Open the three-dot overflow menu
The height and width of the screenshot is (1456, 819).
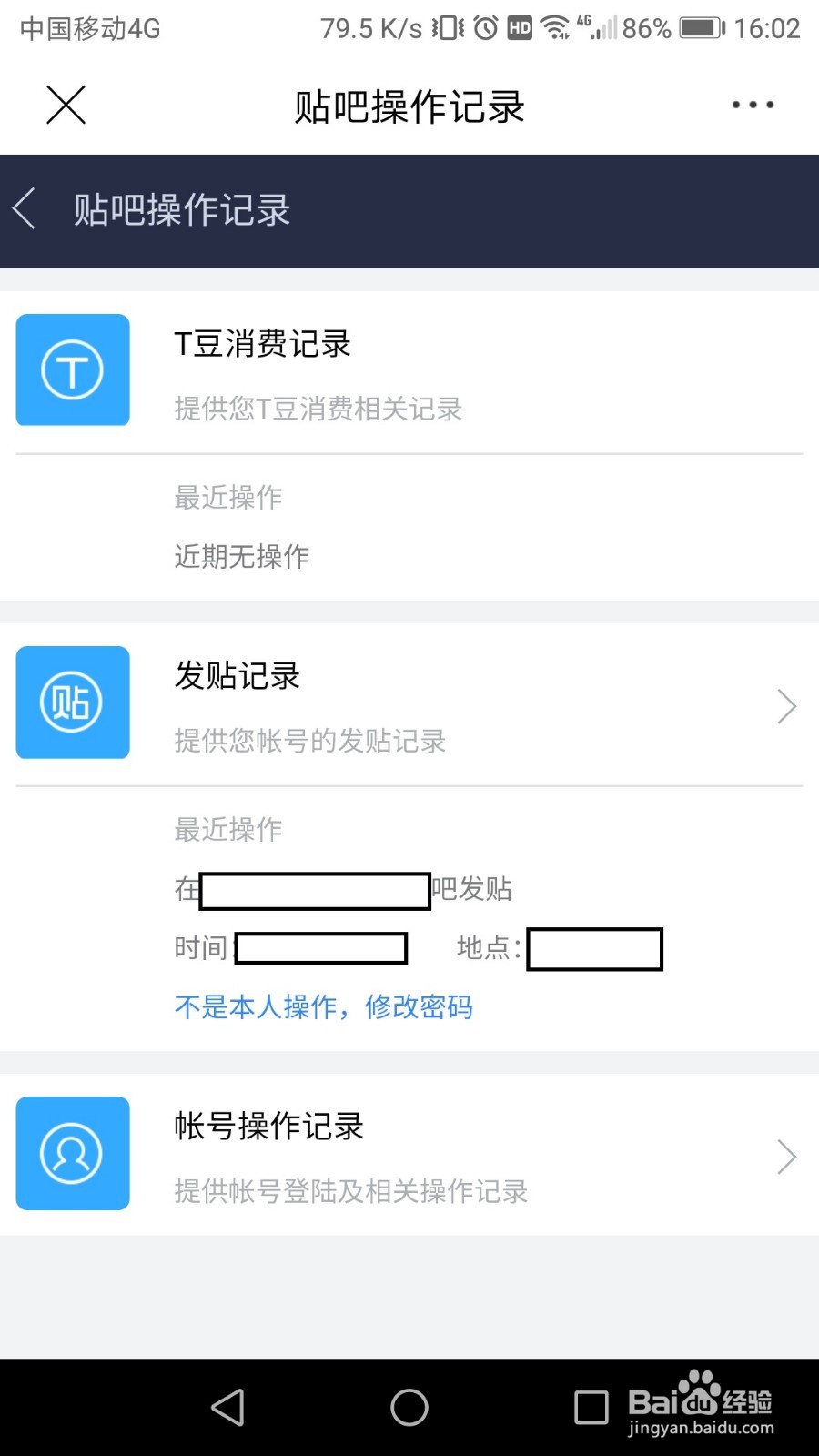[752, 104]
